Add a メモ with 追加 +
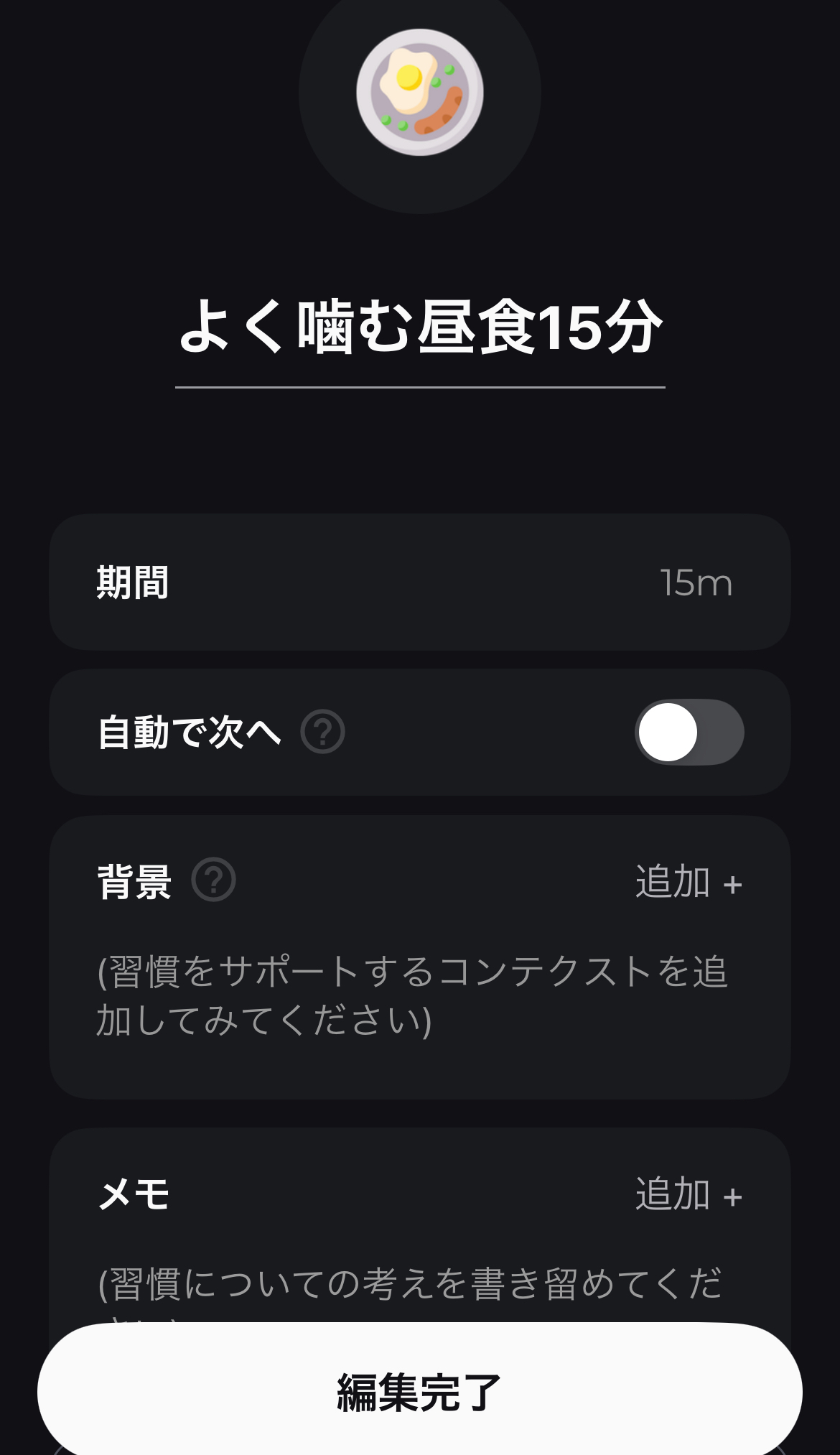 click(688, 1194)
